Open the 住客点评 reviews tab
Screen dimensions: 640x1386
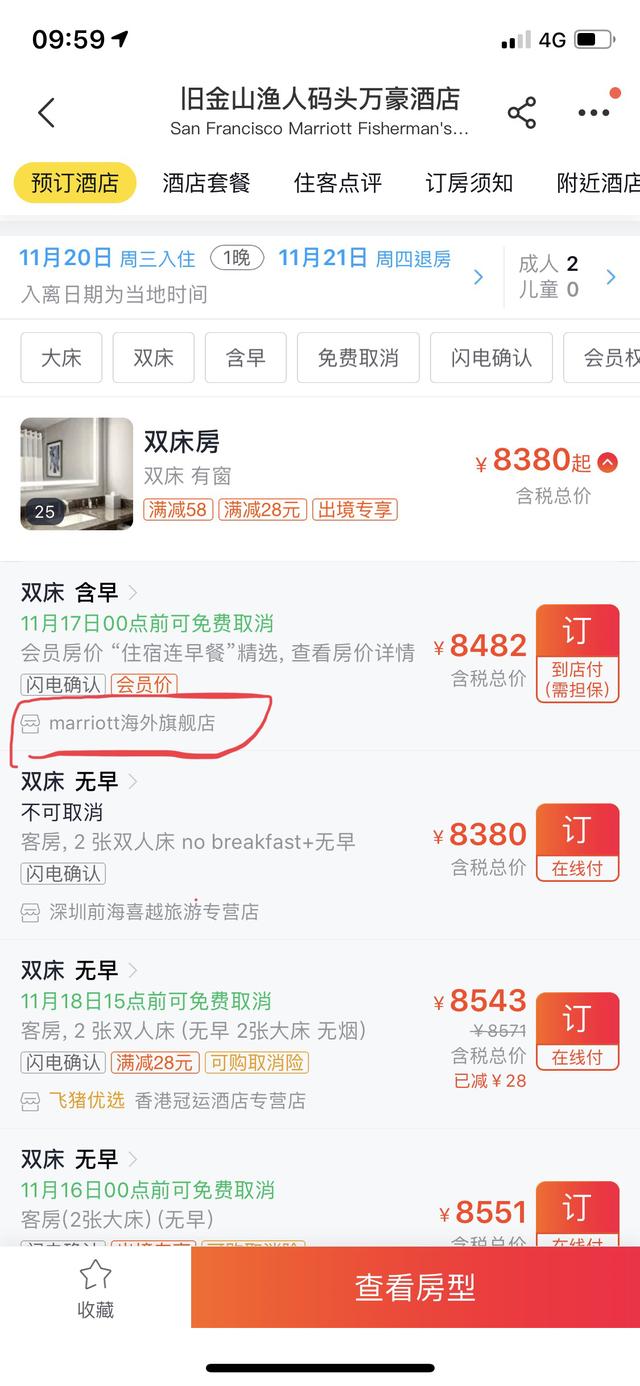[338, 183]
